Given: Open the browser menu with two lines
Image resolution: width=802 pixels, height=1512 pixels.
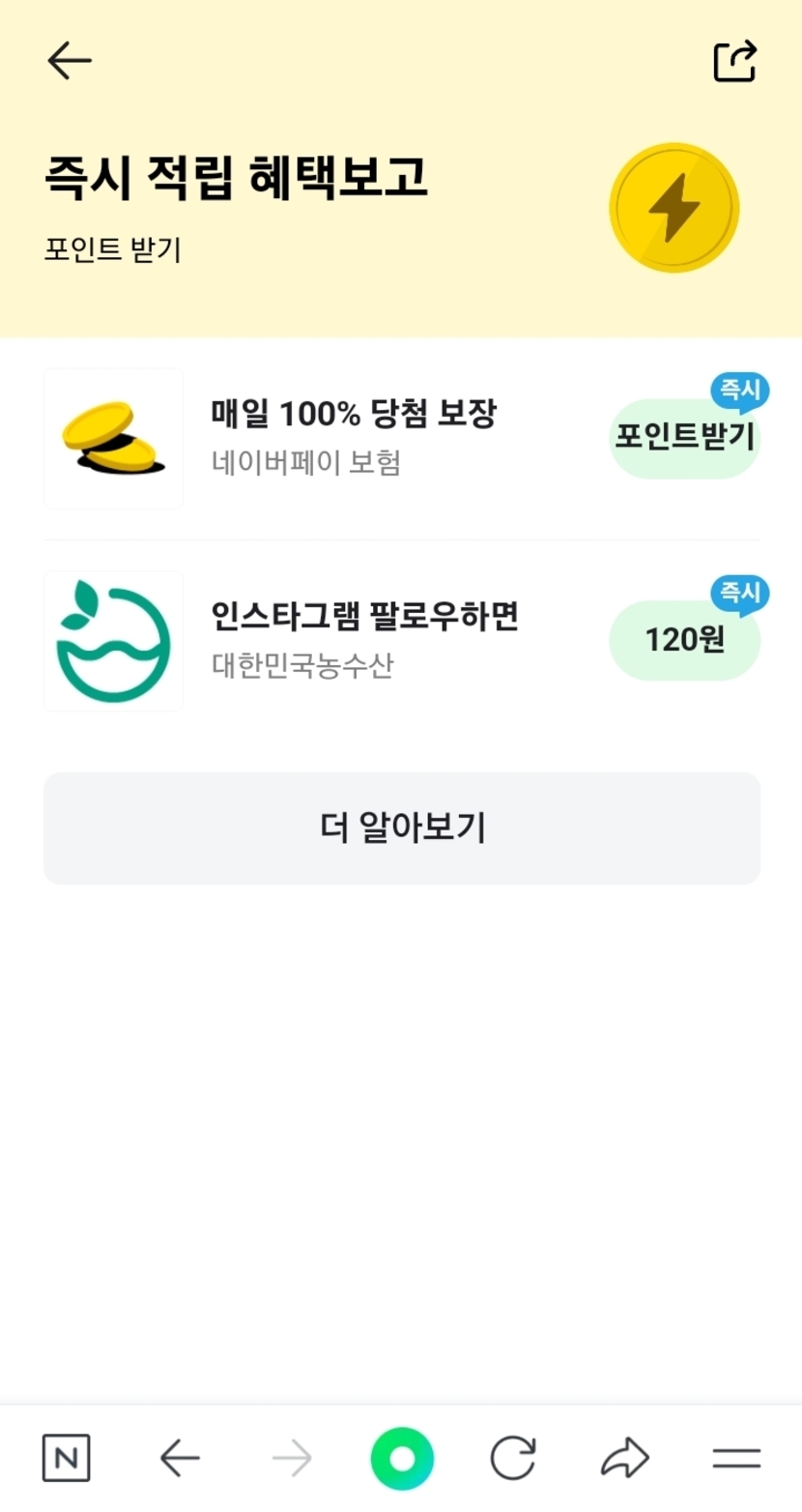Looking at the screenshot, I should pos(736,1458).
